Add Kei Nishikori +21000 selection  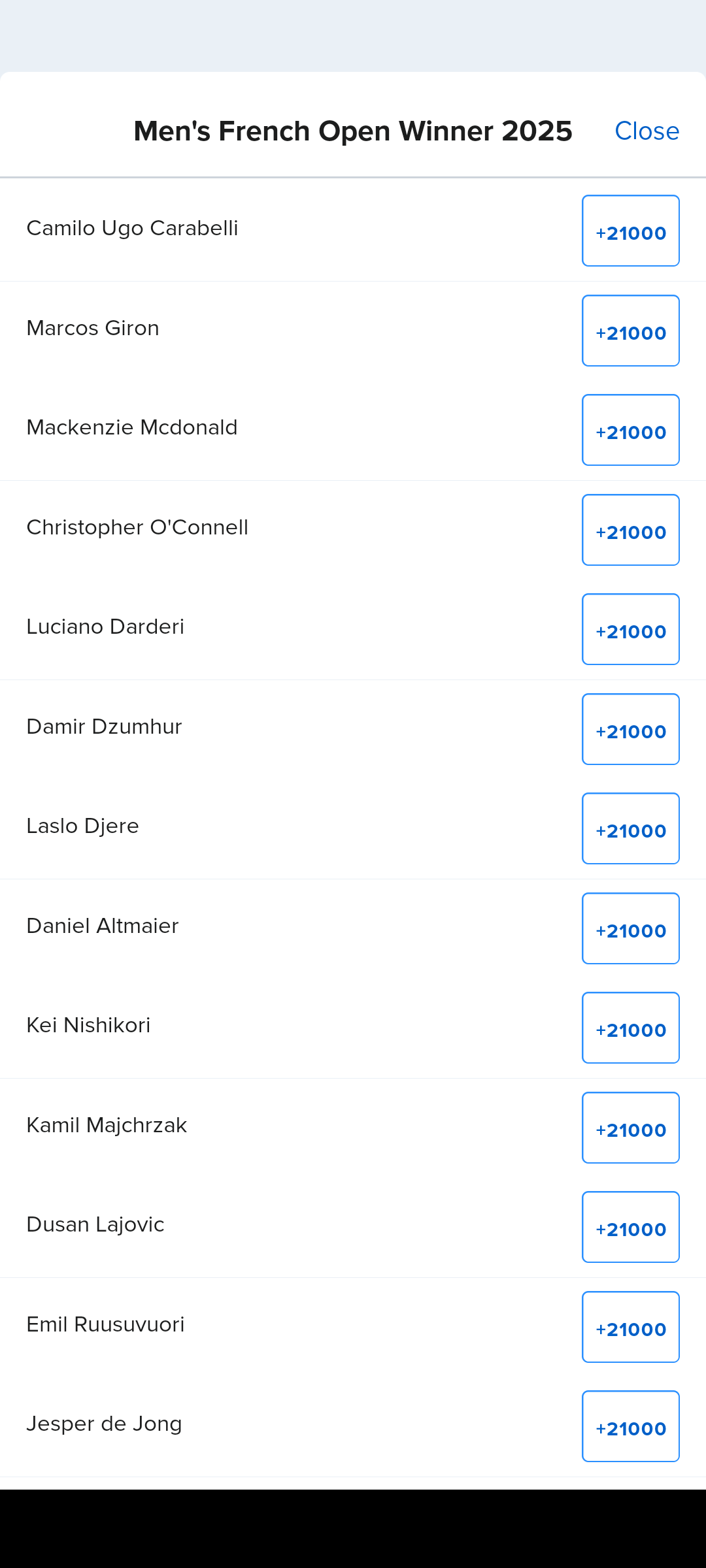pyautogui.click(x=630, y=1028)
